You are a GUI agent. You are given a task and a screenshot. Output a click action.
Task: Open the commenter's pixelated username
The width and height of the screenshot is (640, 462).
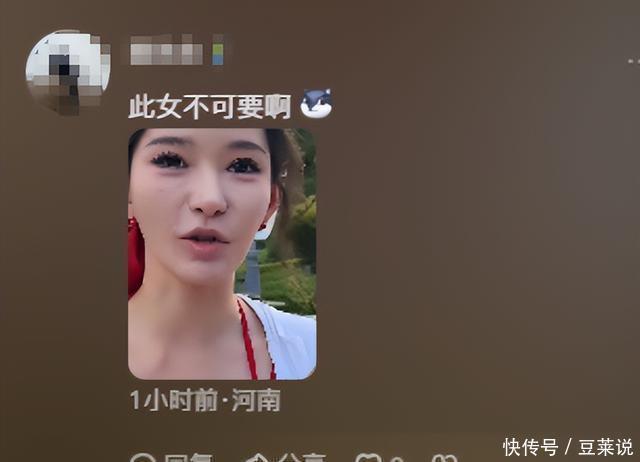177,50
